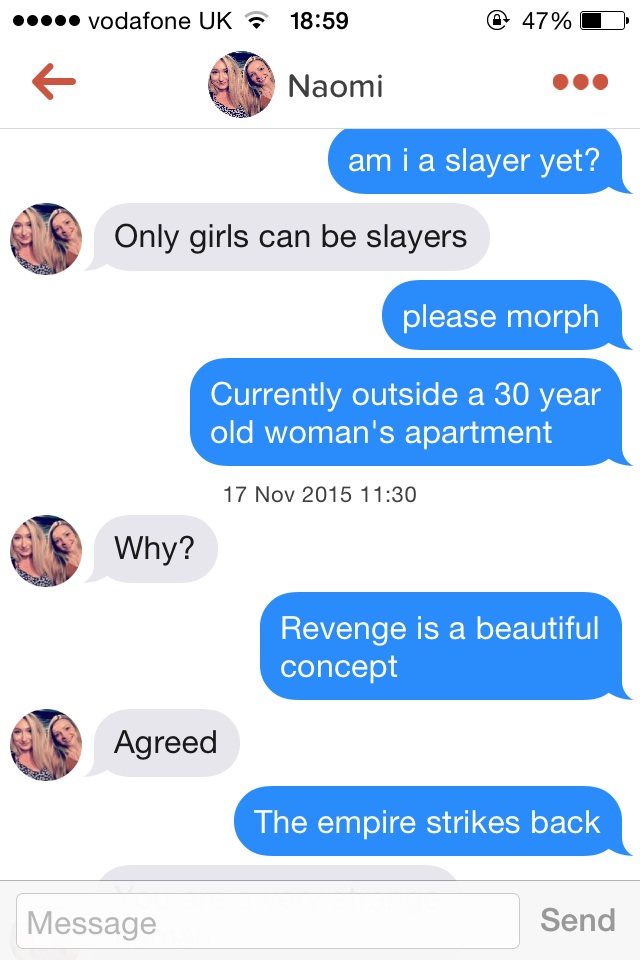Image resolution: width=640 pixels, height=960 pixels.
Task: Open Naomi's profile from header photo
Action: [241, 85]
